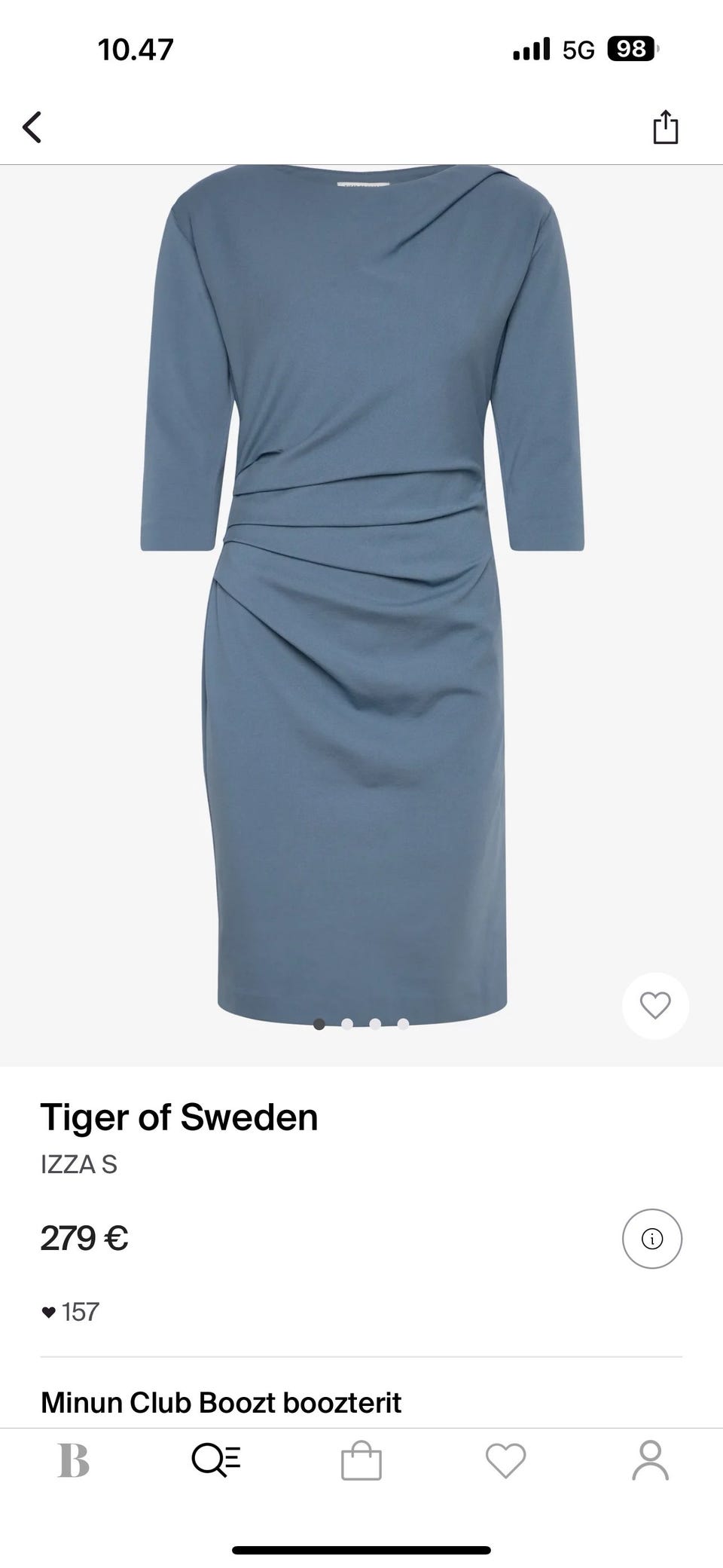This screenshot has height=1568, width=723.
Task: Open the Boozt home tab
Action: [74, 1461]
